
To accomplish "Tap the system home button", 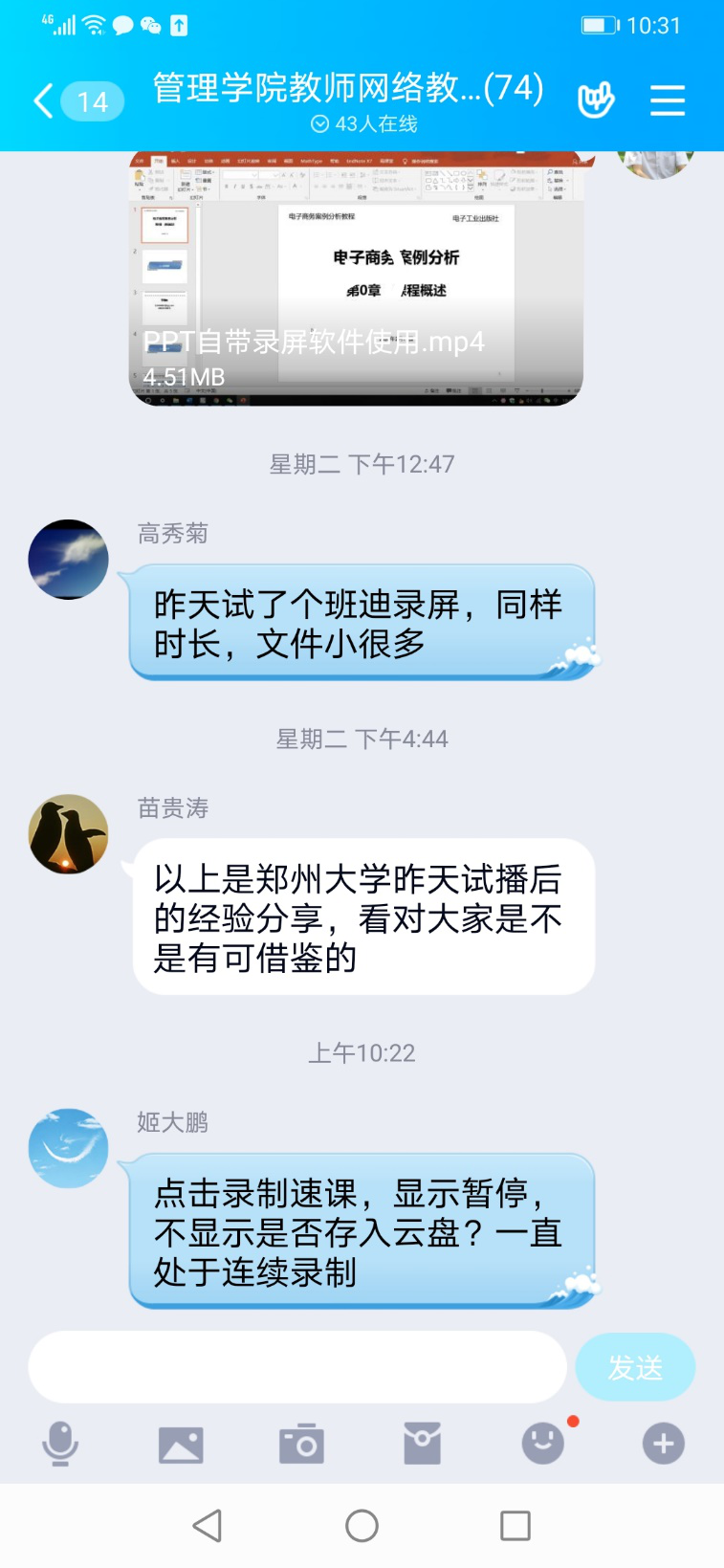I will coord(362,1526).
